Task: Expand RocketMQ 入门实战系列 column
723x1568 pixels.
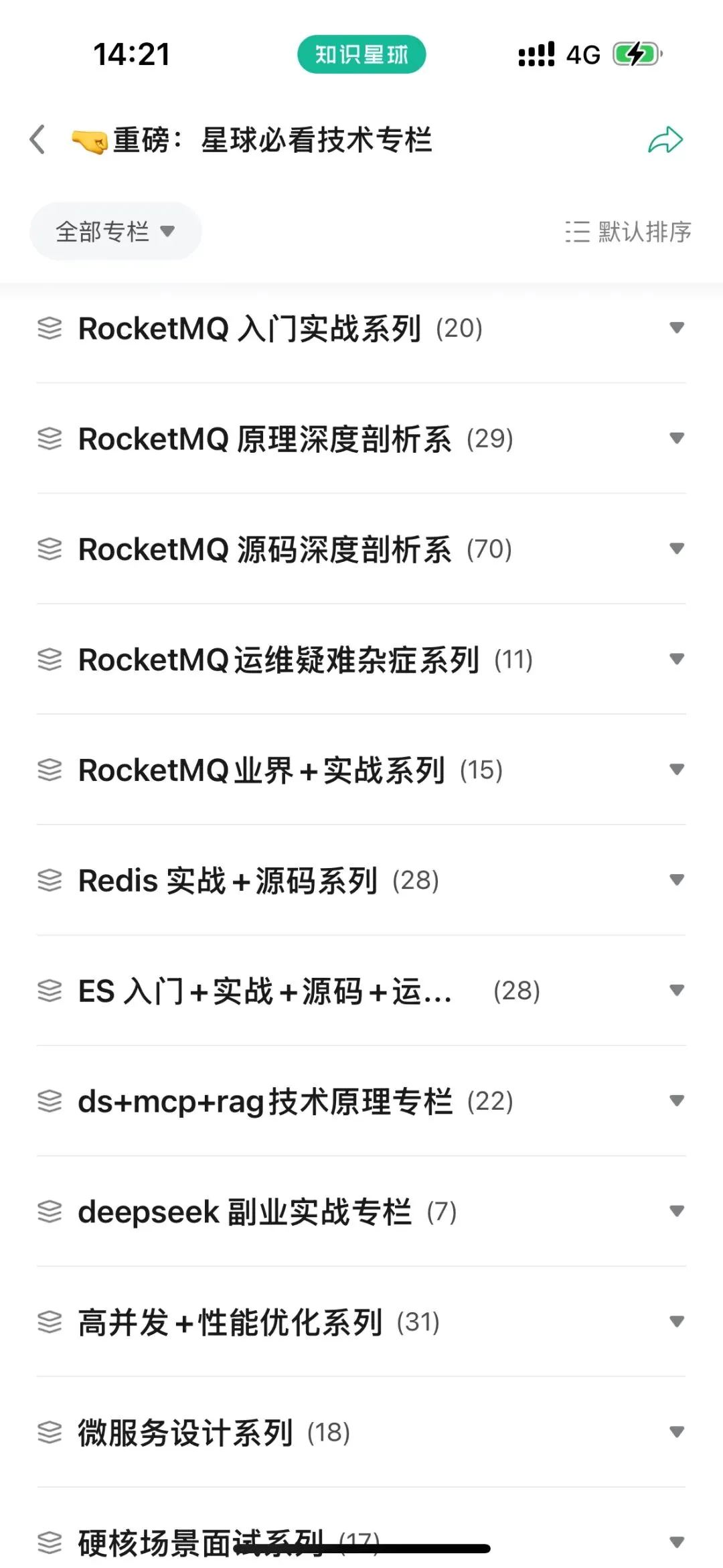Action: coord(677,328)
